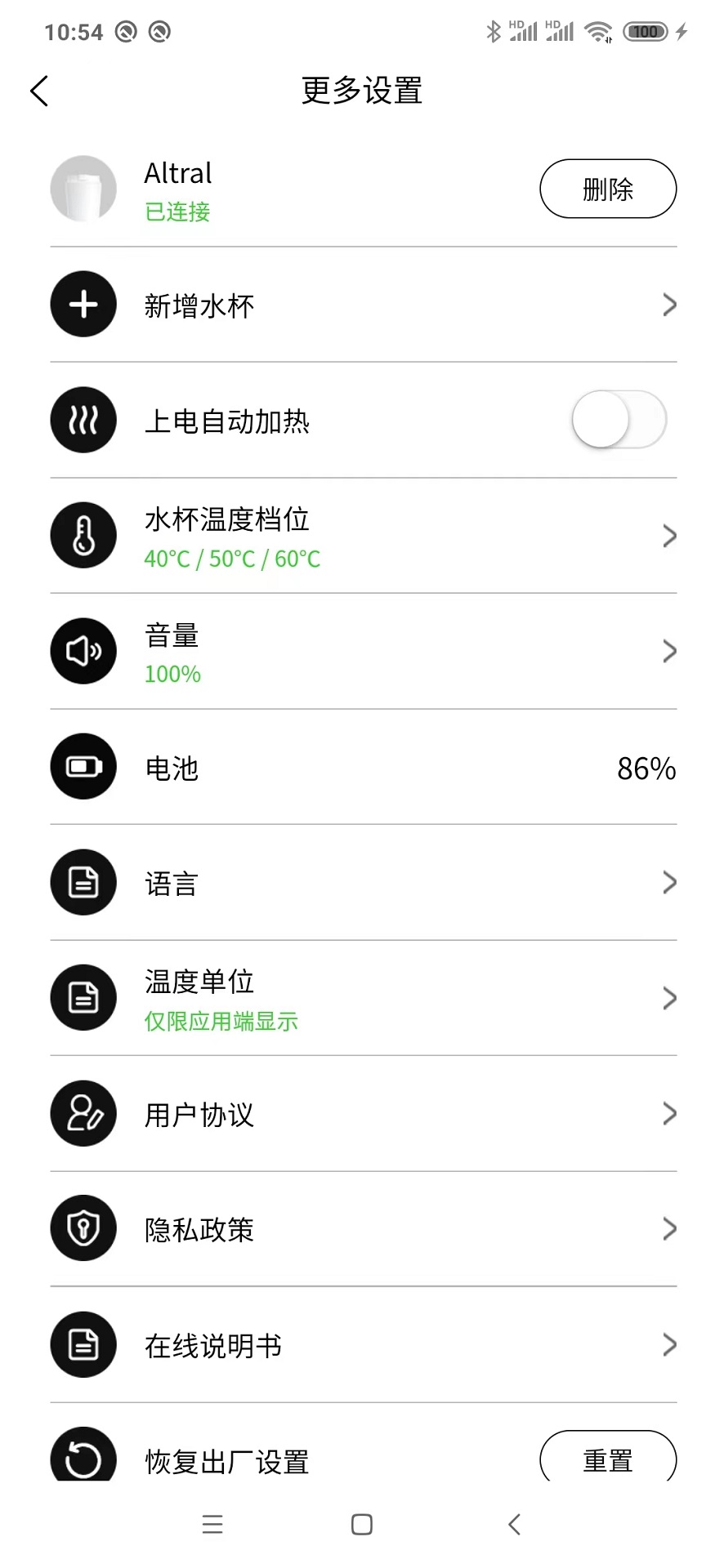This screenshot has height=1568, width=724.
Task: Expand the 语言 selection chevron
Action: pyautogui.click(x=669, y=882)
